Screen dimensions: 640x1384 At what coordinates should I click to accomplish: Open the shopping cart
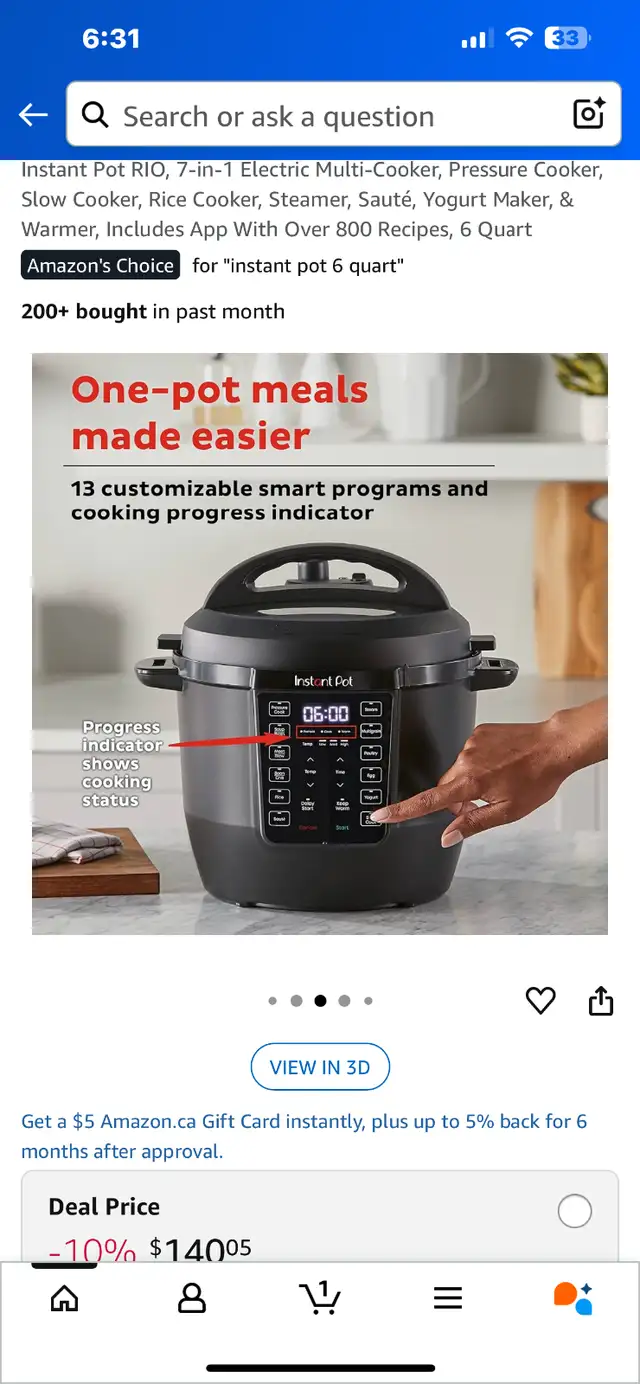pos(320,1298)
